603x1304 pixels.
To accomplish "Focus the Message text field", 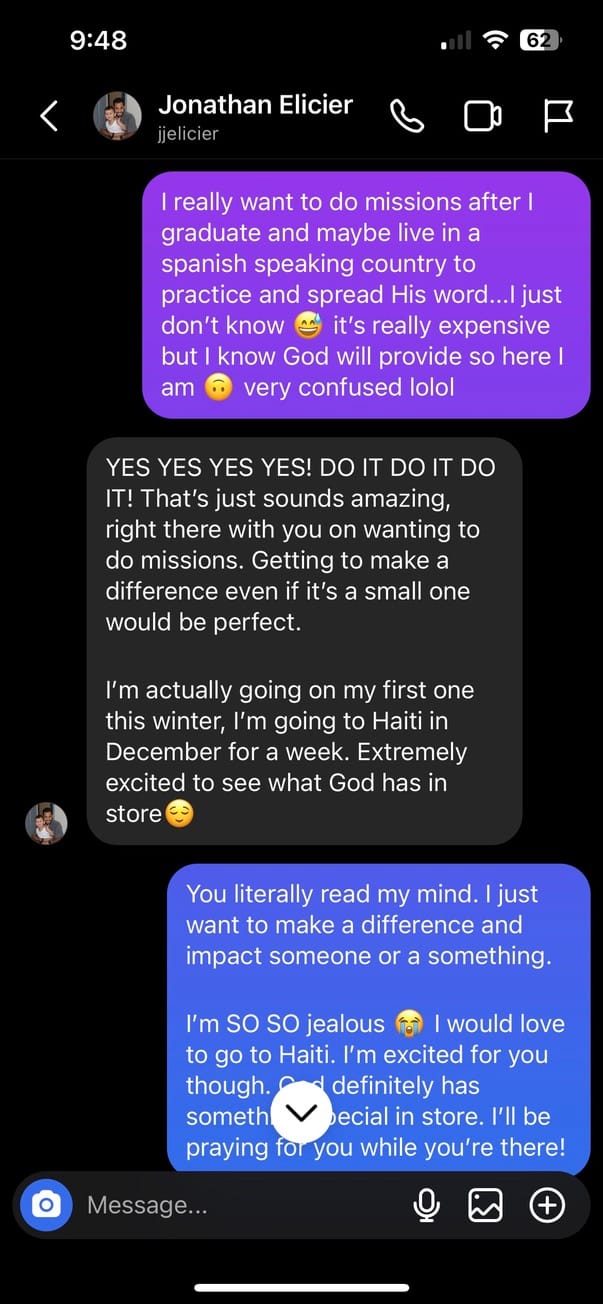I will coord(240,1205).
